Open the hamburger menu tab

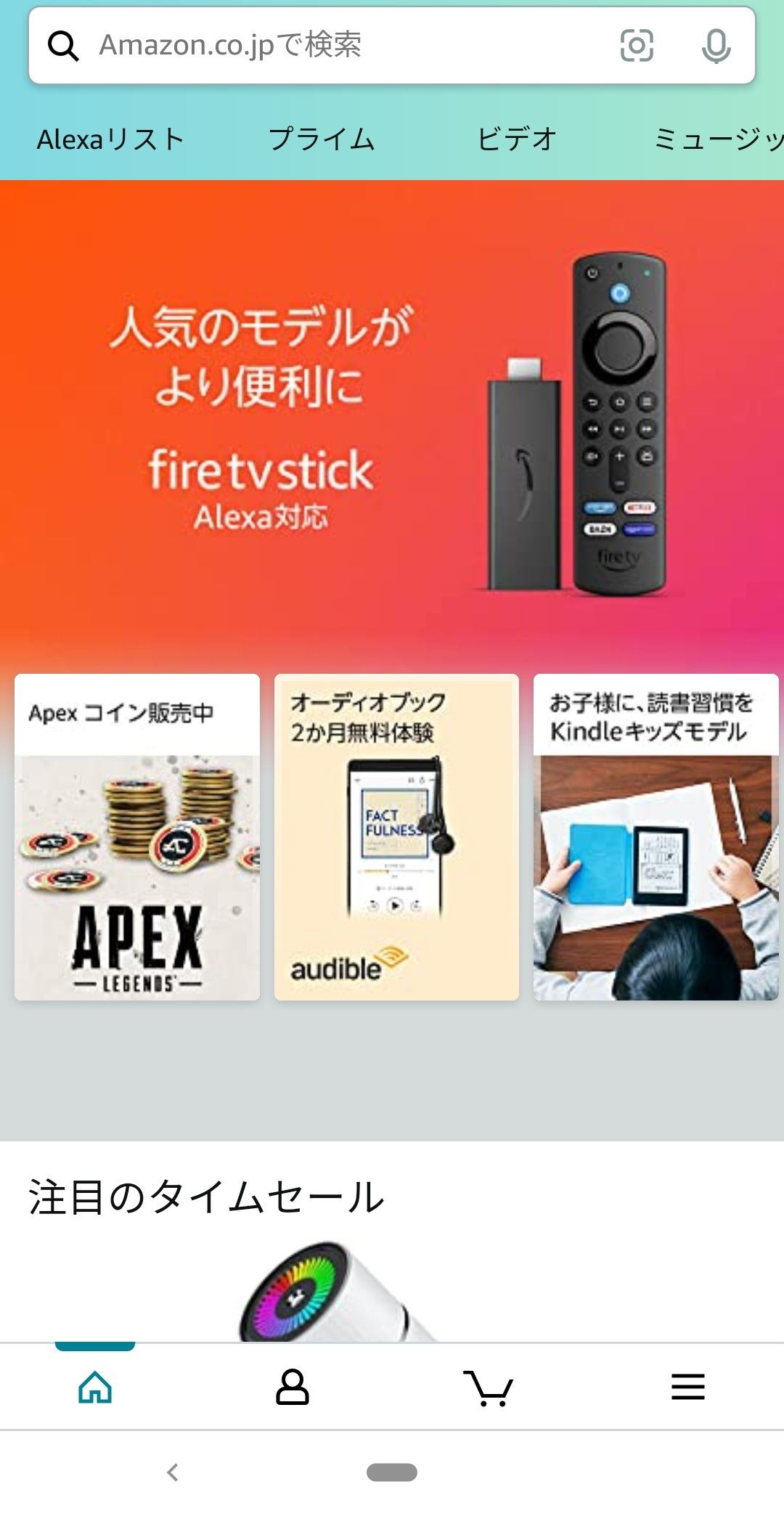[x=687, y=1387]
